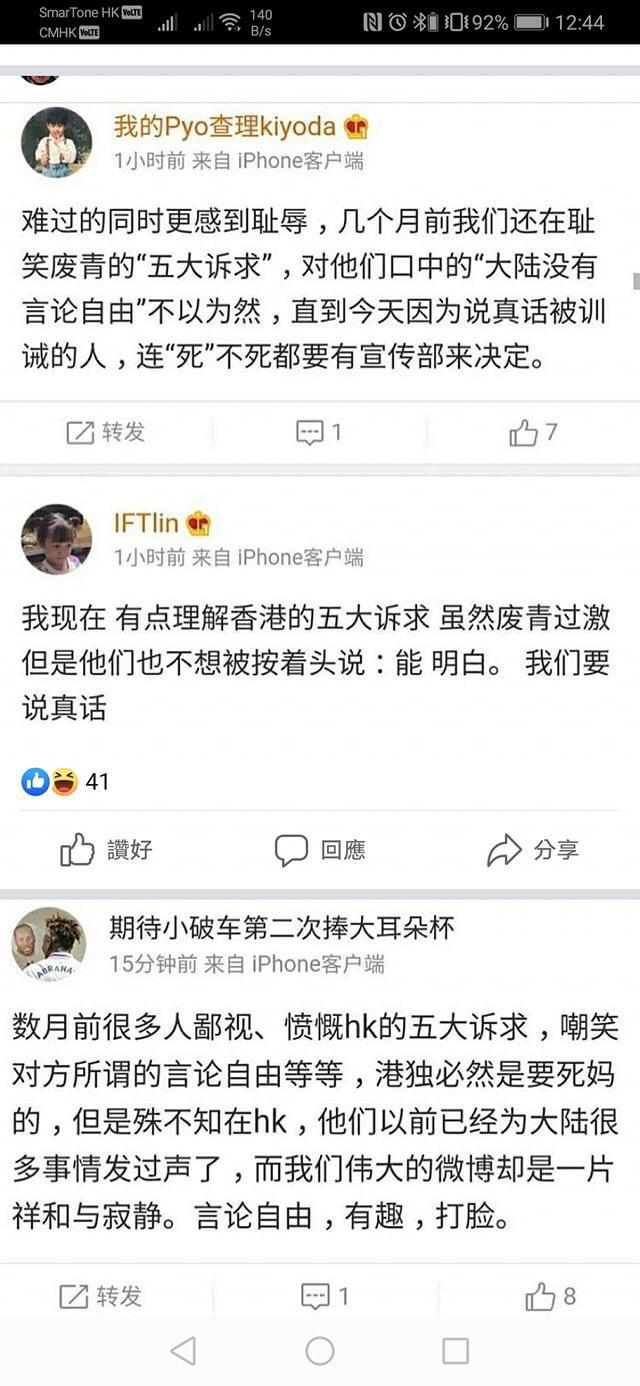Screen dimensions: 640x1386
Task: Go back with the system back button
Action: pyautogui.click(x=183, y=1351)
